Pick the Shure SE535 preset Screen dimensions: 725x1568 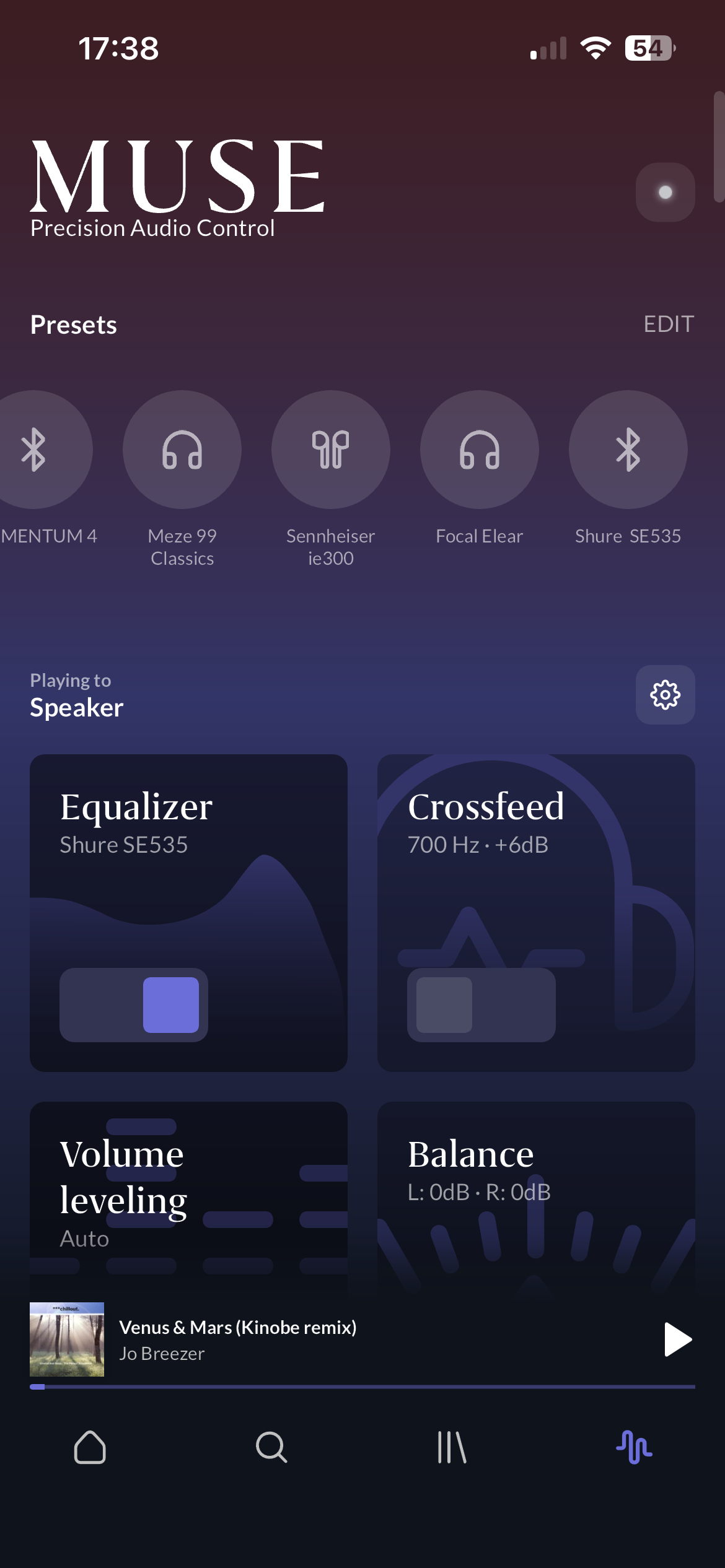point(628,450)
